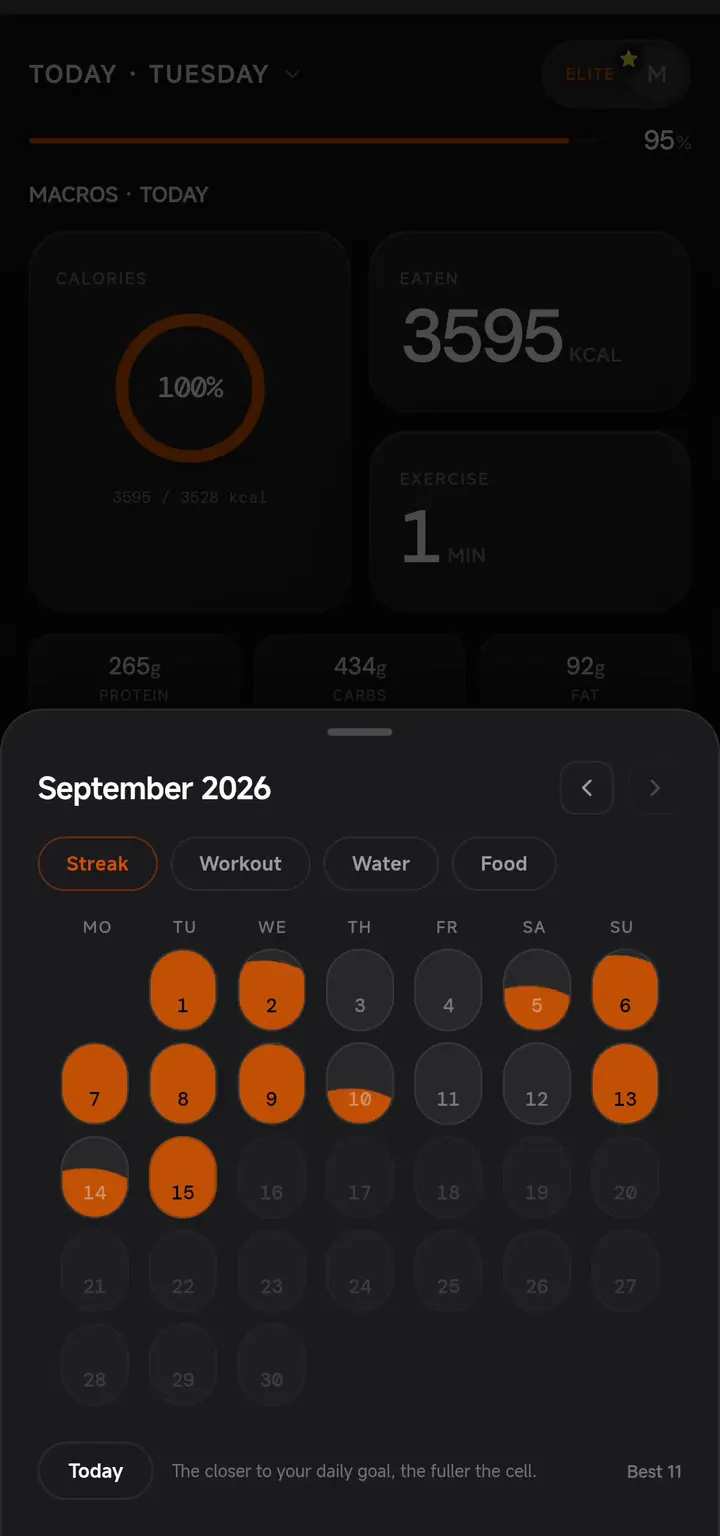The height and width of the screenshot is (1536, 720).
Task: Select September 1 in the calendar
Action: tap(183, 990)
